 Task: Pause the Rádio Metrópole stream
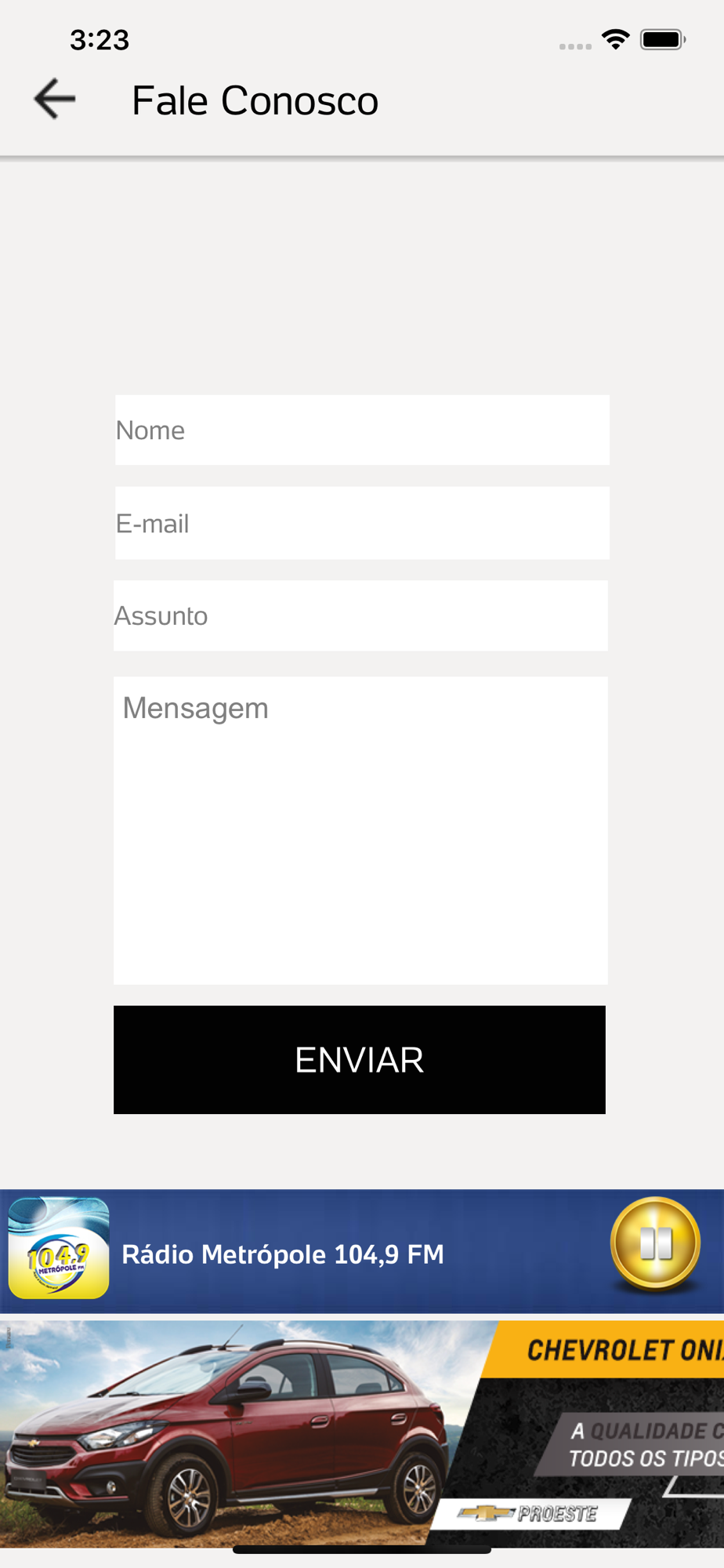pyautogui.click(x=655, y=1245)
